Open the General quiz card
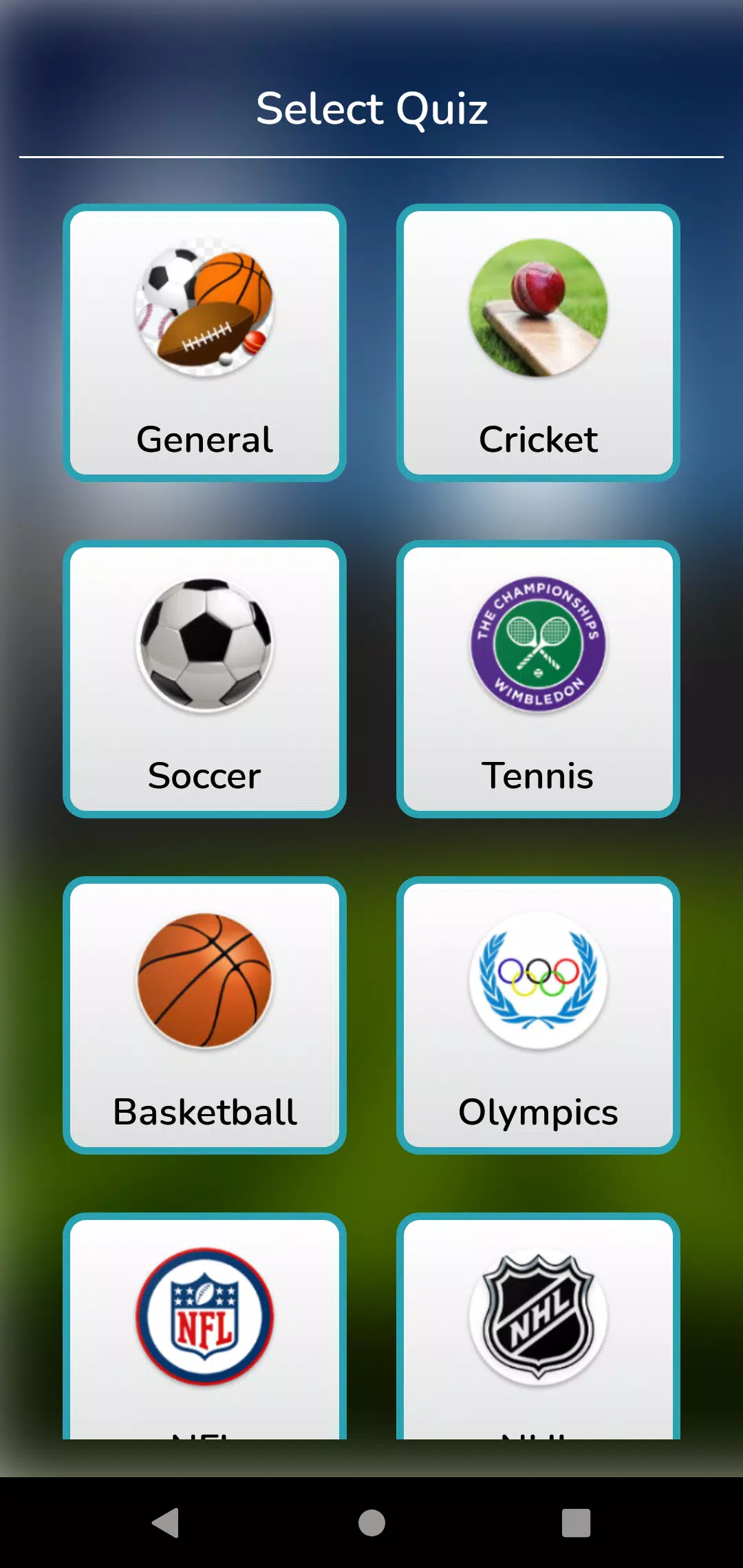Screen dimensions: 743x1568 (204, 342)
